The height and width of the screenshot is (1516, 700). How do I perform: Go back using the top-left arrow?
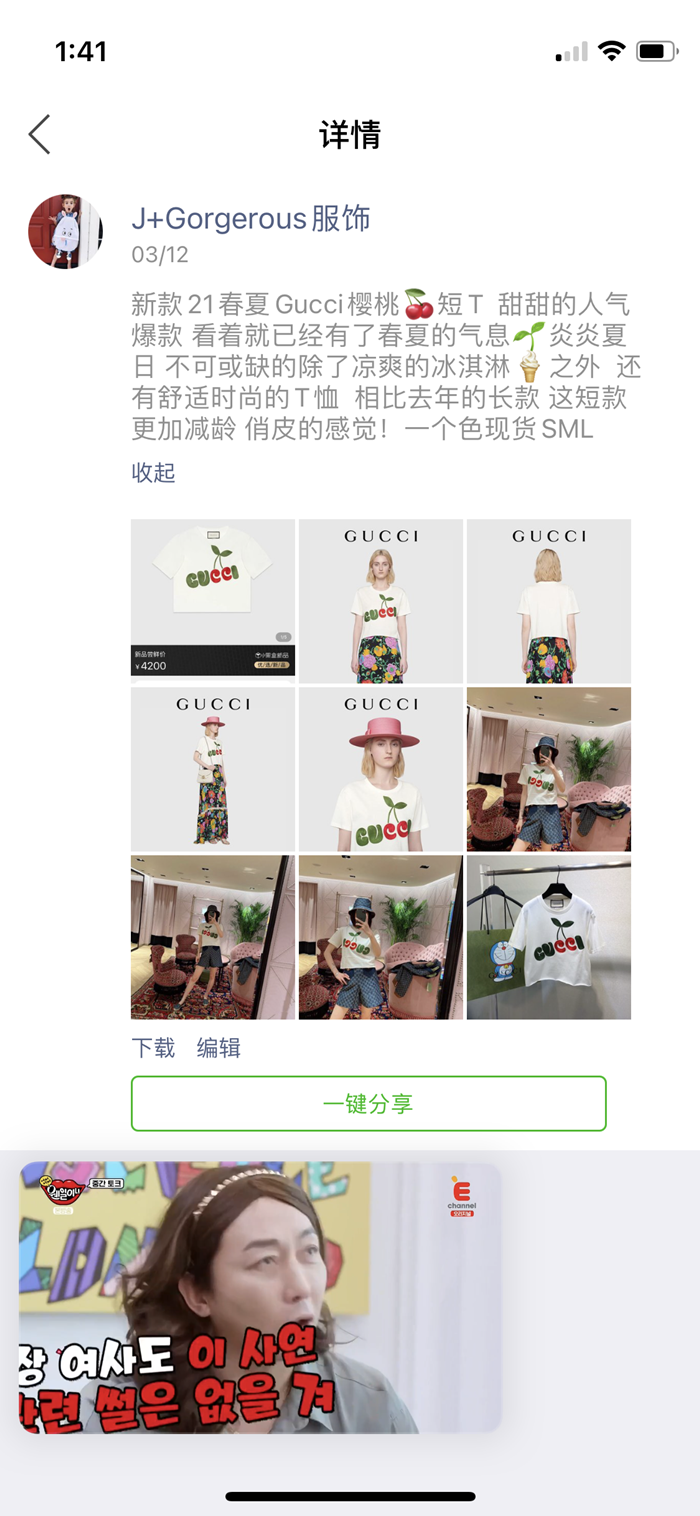tap(40, 134)
